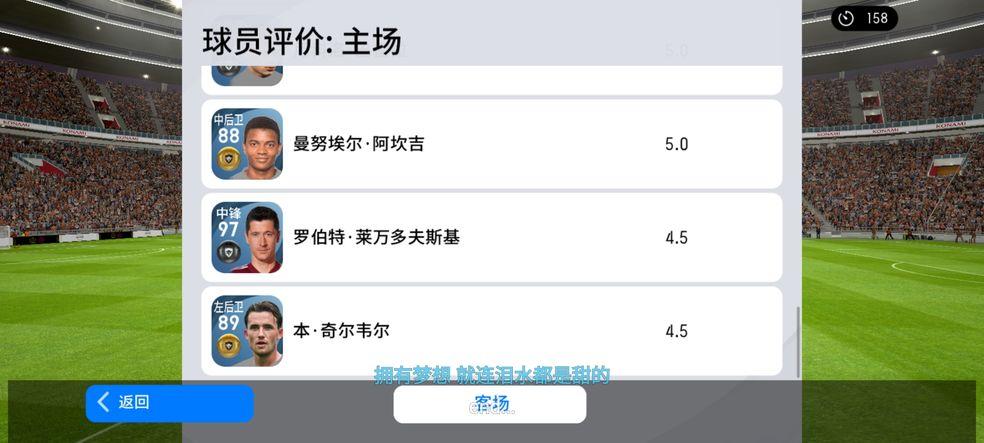This screenshot has height=443, width=984.
Task: Tap the 返回 back button
Action: tap(169, 403)
